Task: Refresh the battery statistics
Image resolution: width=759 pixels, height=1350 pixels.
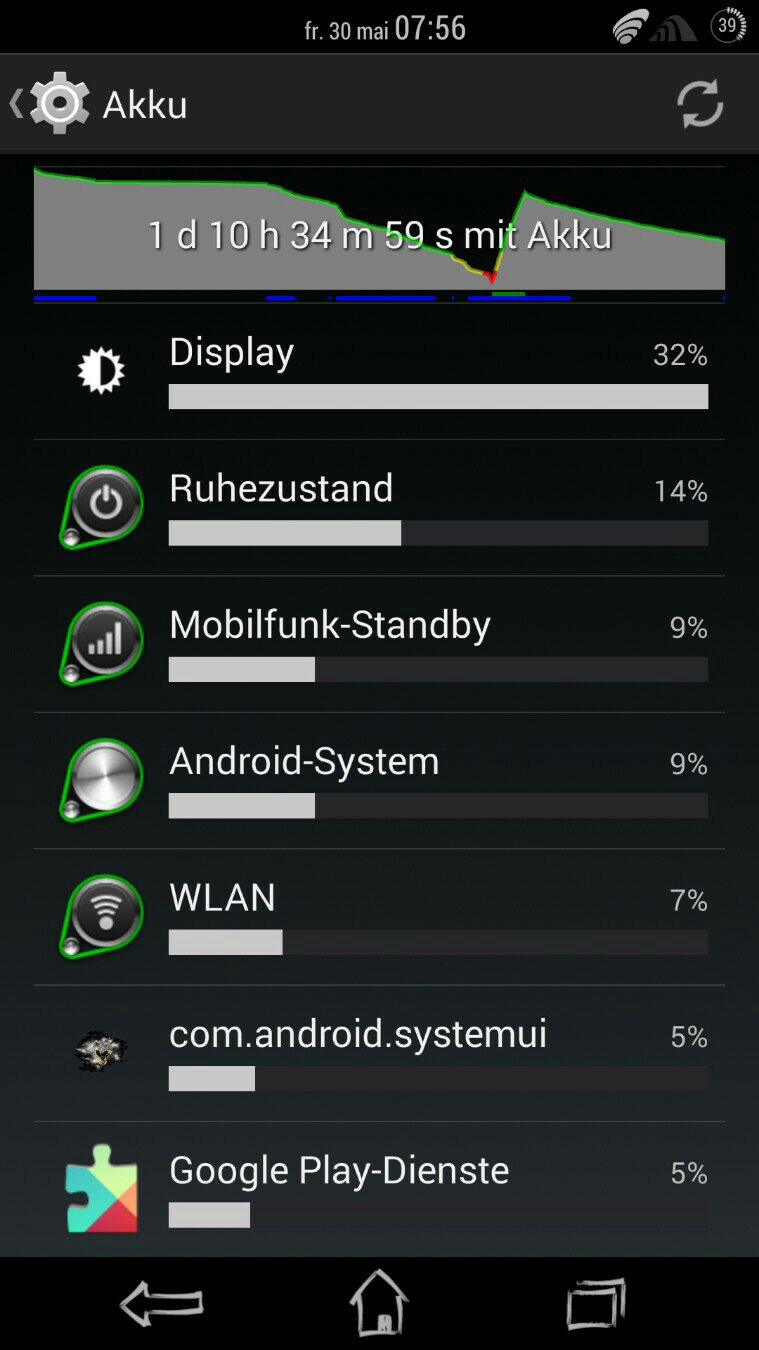Action: coord(699,104)
